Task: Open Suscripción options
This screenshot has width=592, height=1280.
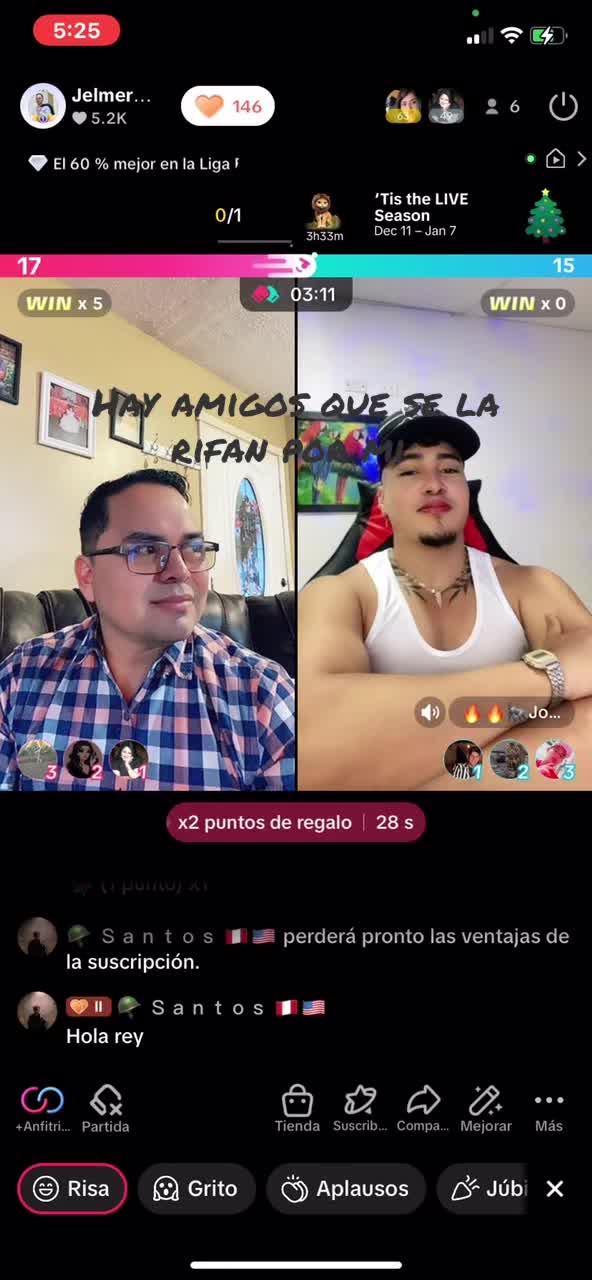Action: click(x=359, y=1109)
